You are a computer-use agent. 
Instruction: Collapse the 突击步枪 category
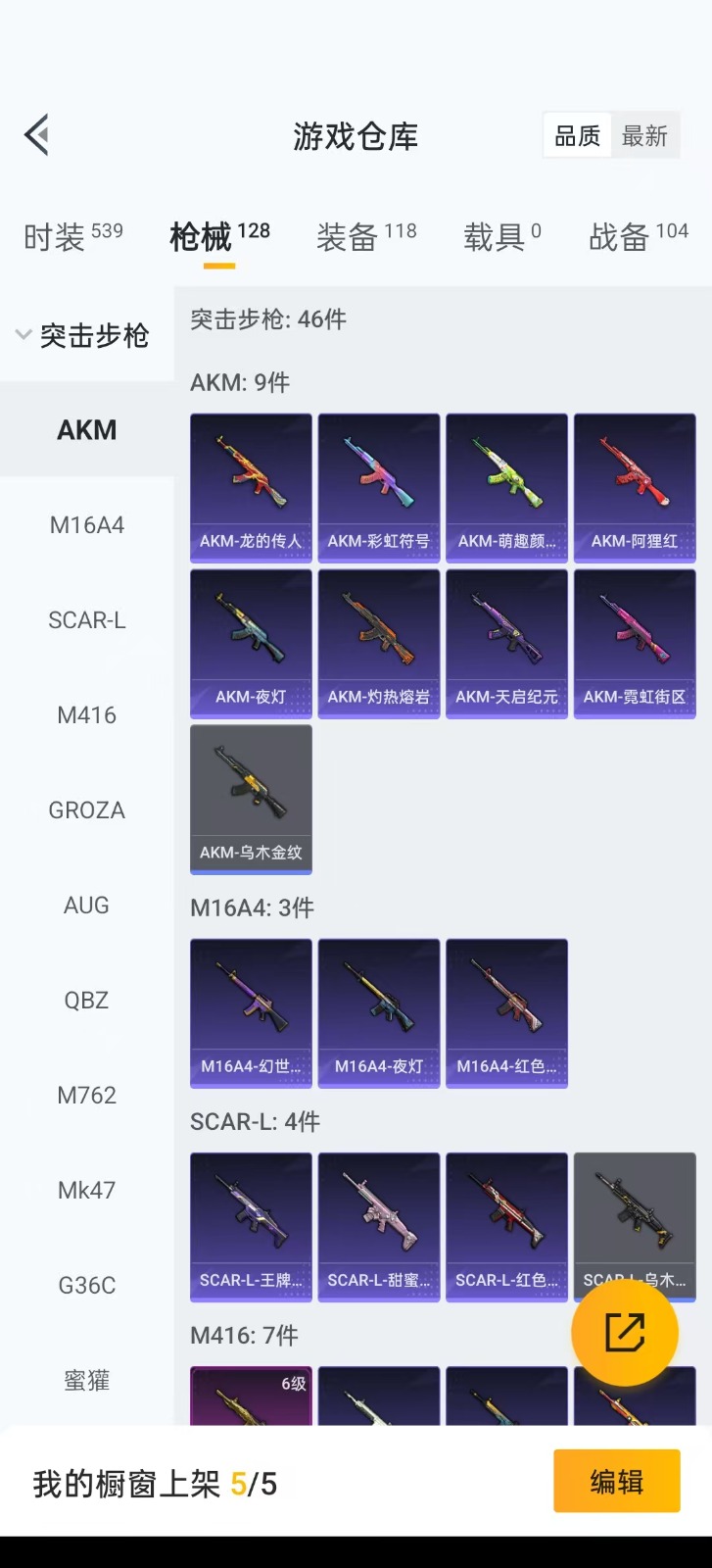pos(84,335)
